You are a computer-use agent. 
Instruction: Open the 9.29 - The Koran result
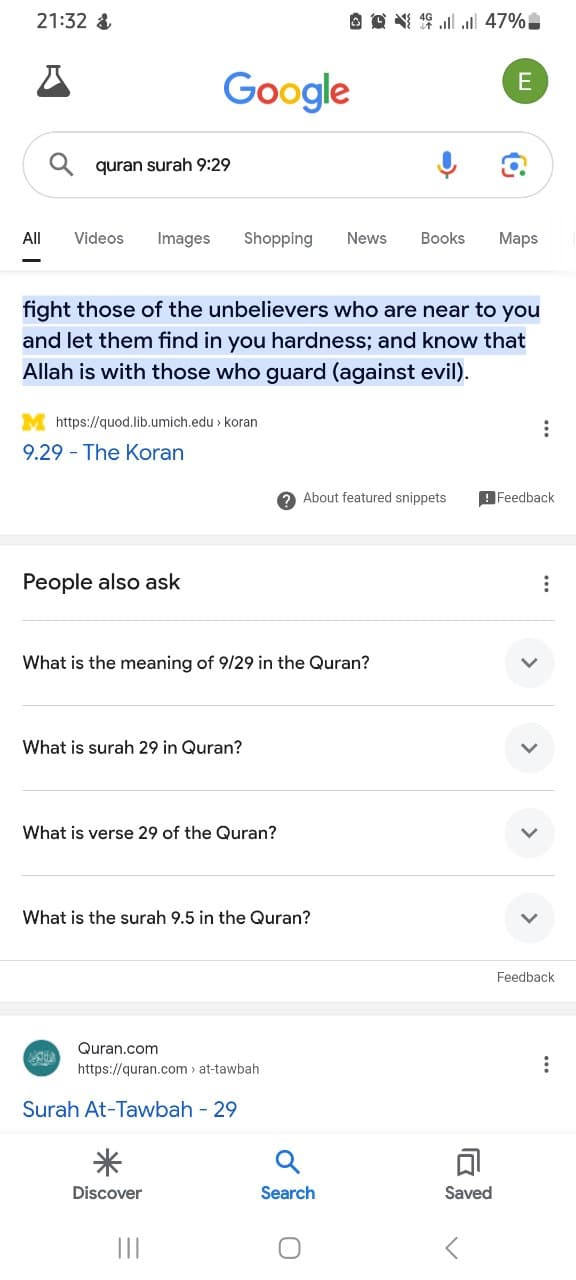[103, 452]
